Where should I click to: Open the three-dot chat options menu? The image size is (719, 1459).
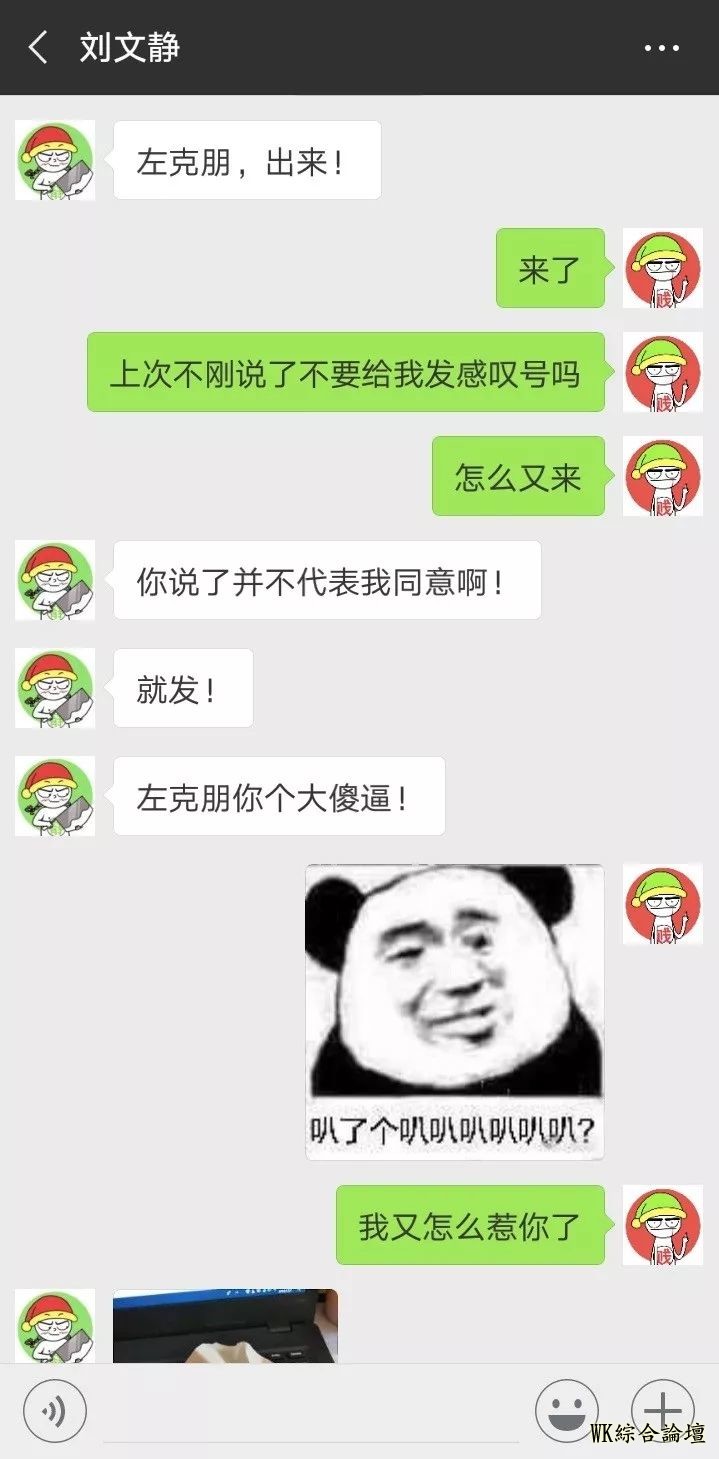pos(662,48)
